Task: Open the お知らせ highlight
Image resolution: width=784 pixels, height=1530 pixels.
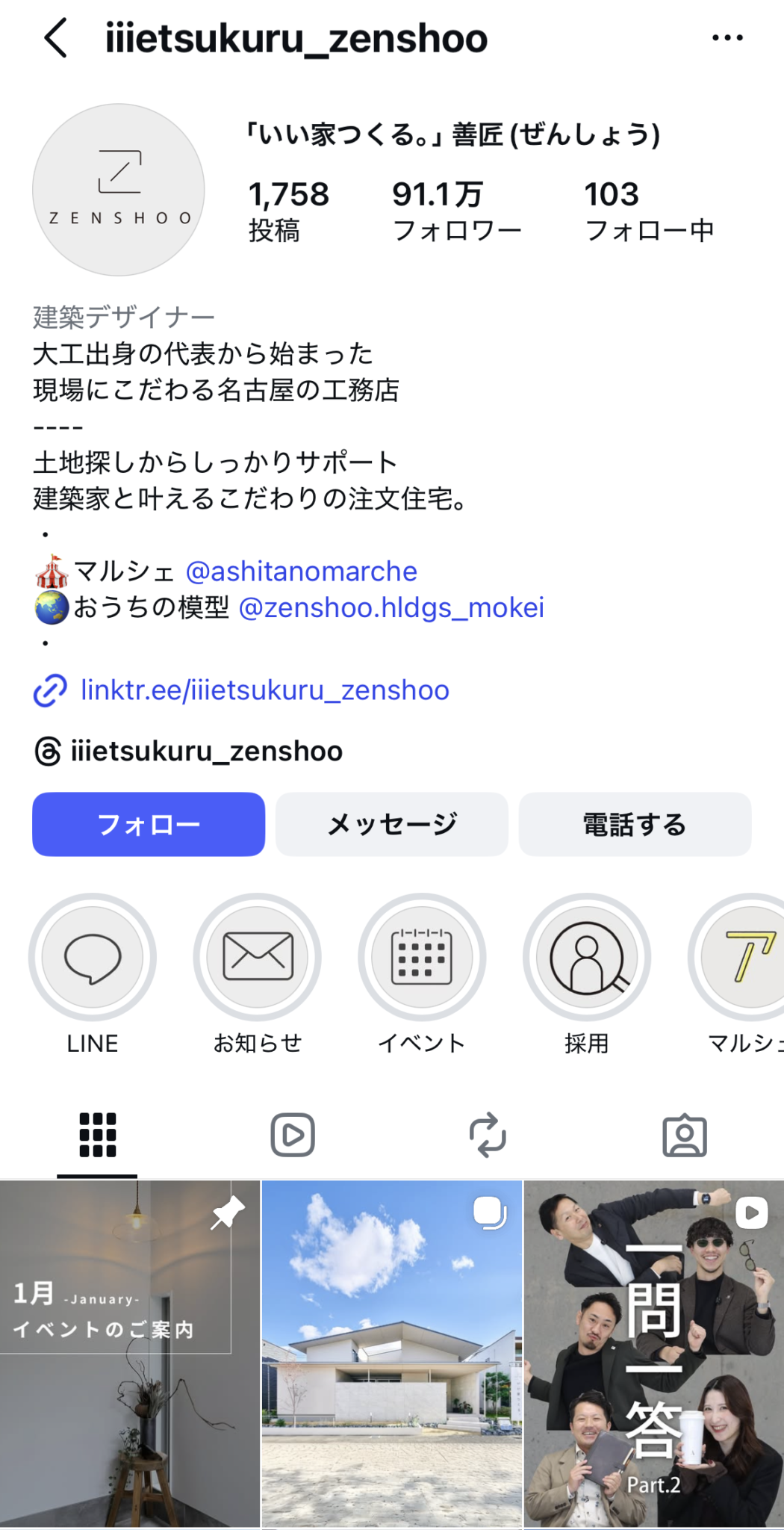Action: 258,957
